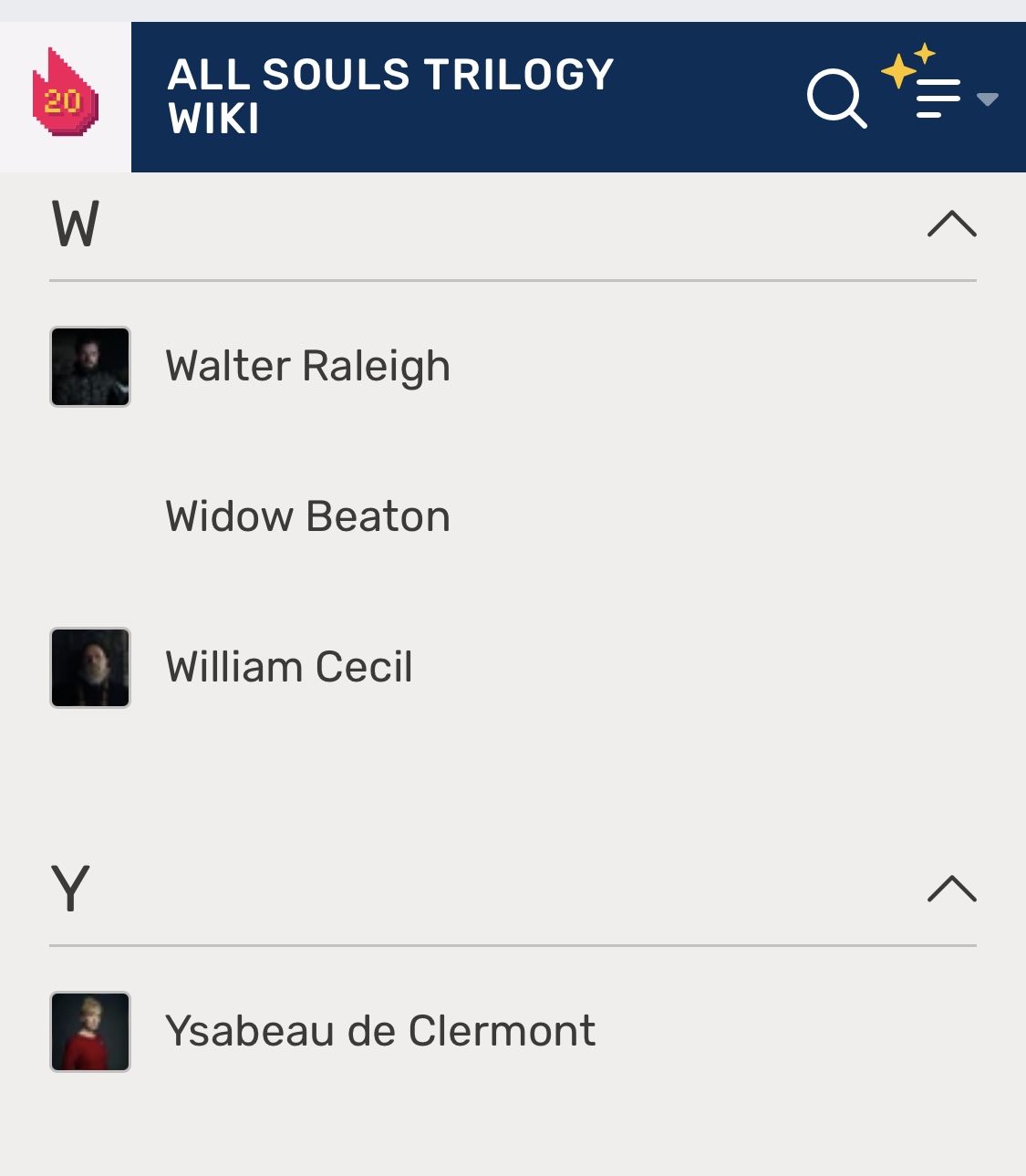Viewport: 1026px width, 1176px height.
Task: Open Ysabeau de Clermont's page
Action: (379, 1032)
